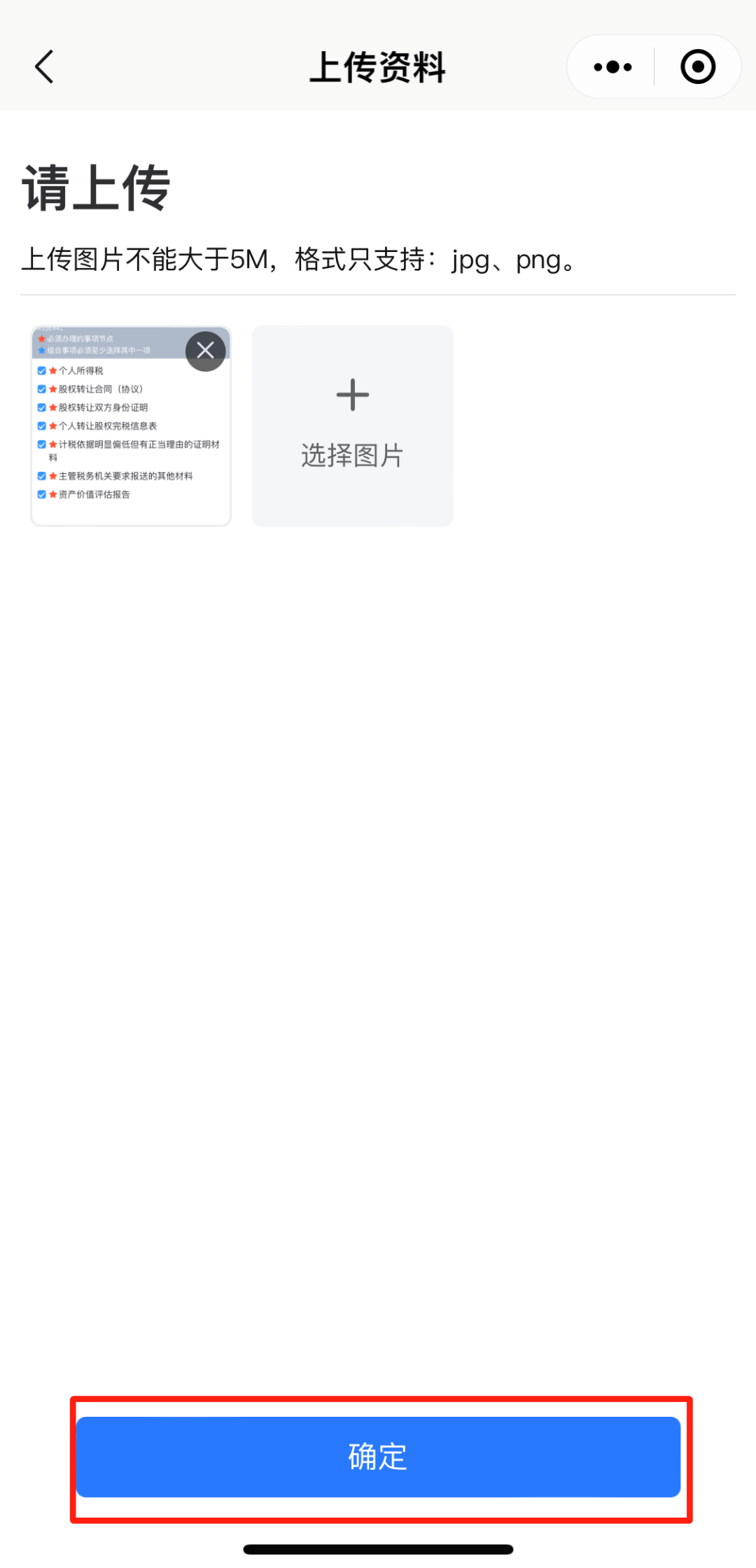756x1568 pixels.
Task: Open the mini program more options menu
Action: [612, 67]
